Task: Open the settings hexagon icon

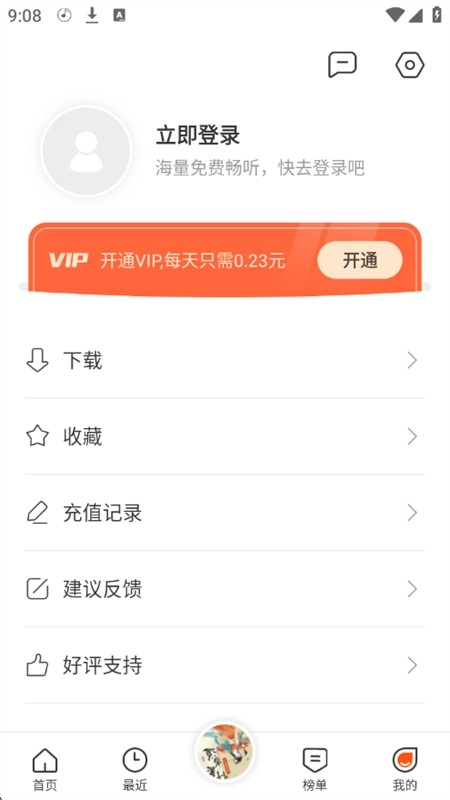Action: tap(410, 65)
